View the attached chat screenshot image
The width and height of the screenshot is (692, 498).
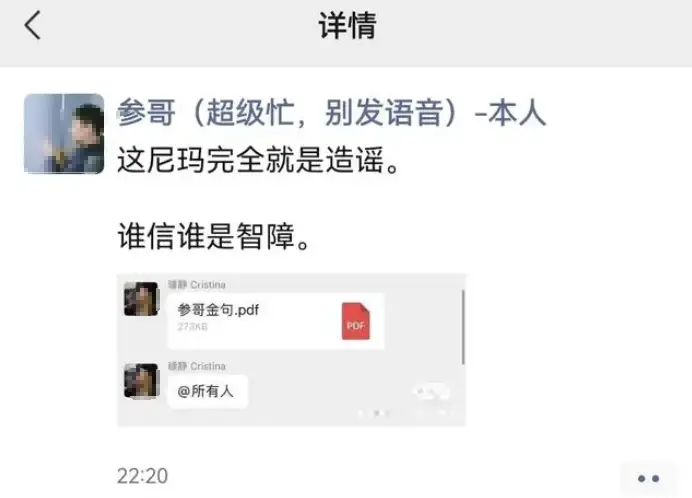coord(291,350)
